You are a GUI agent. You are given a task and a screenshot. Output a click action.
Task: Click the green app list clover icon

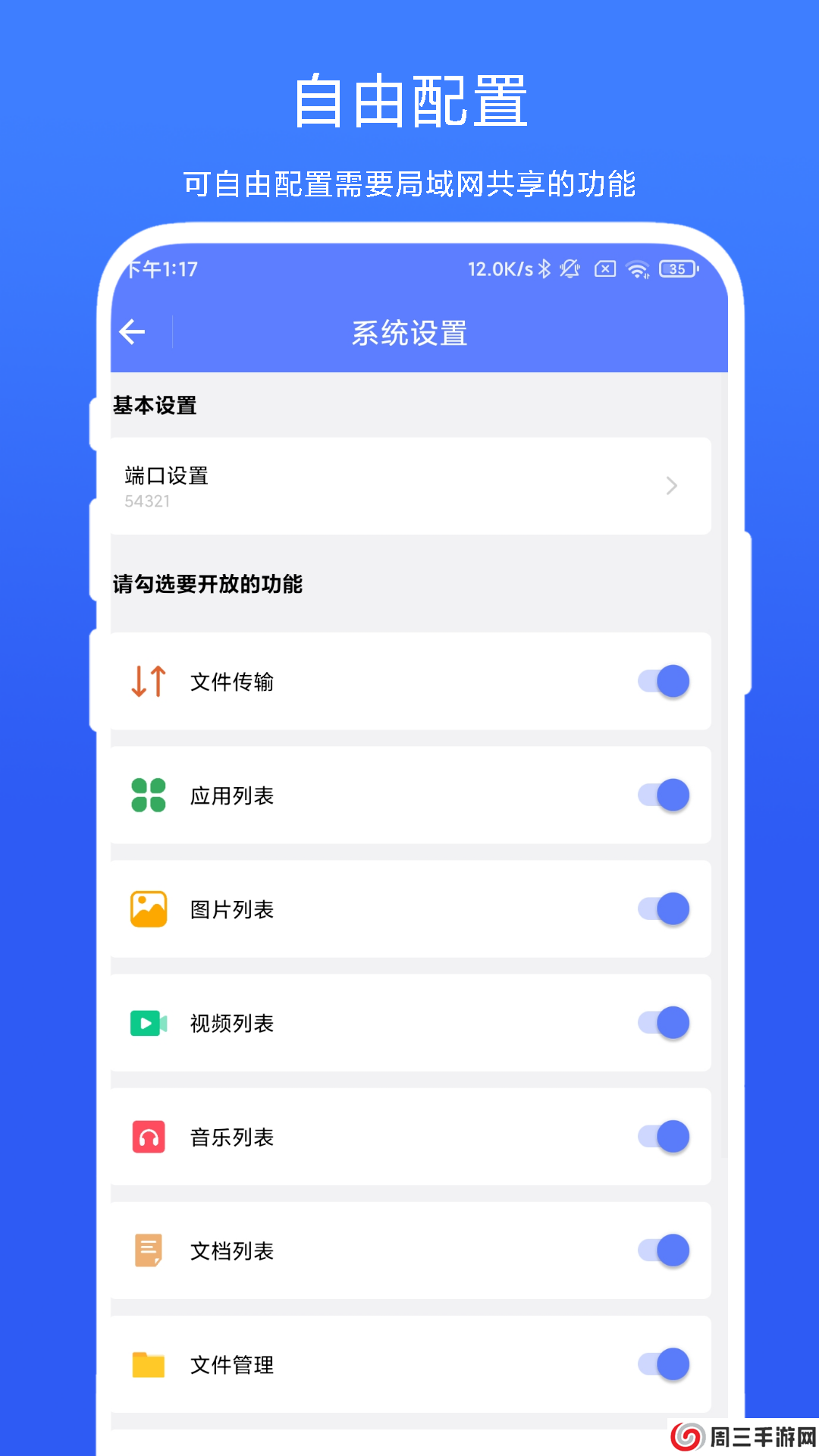(147, 795)
